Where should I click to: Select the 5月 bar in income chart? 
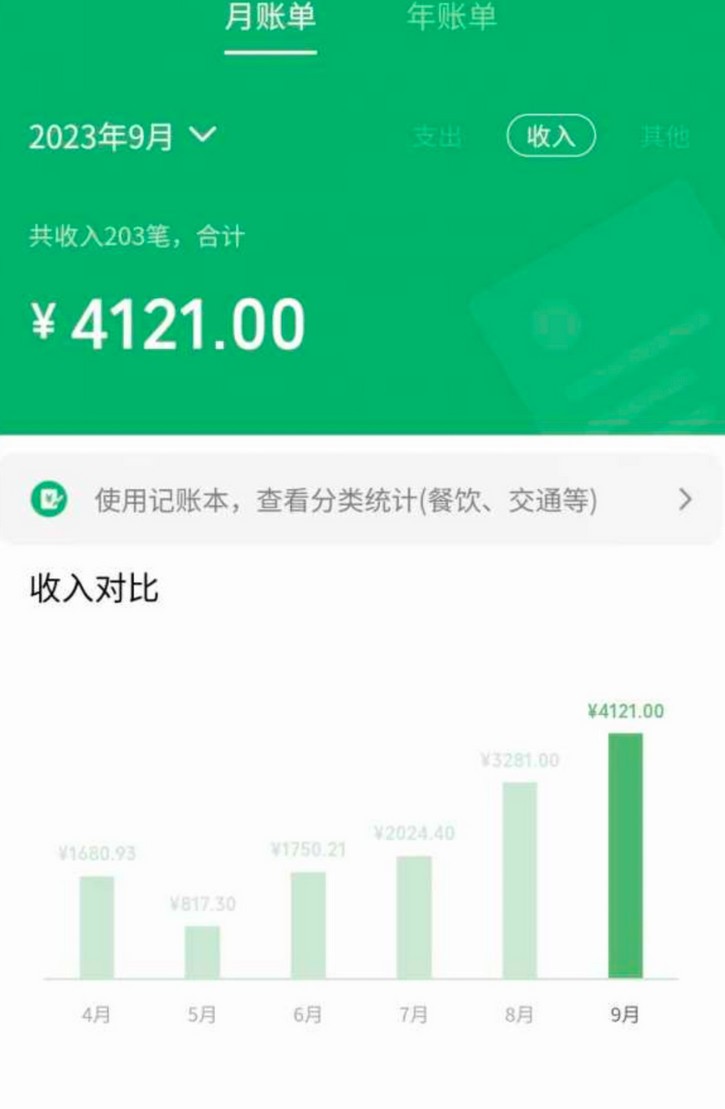pyautogui.click(x=202, y=951)
